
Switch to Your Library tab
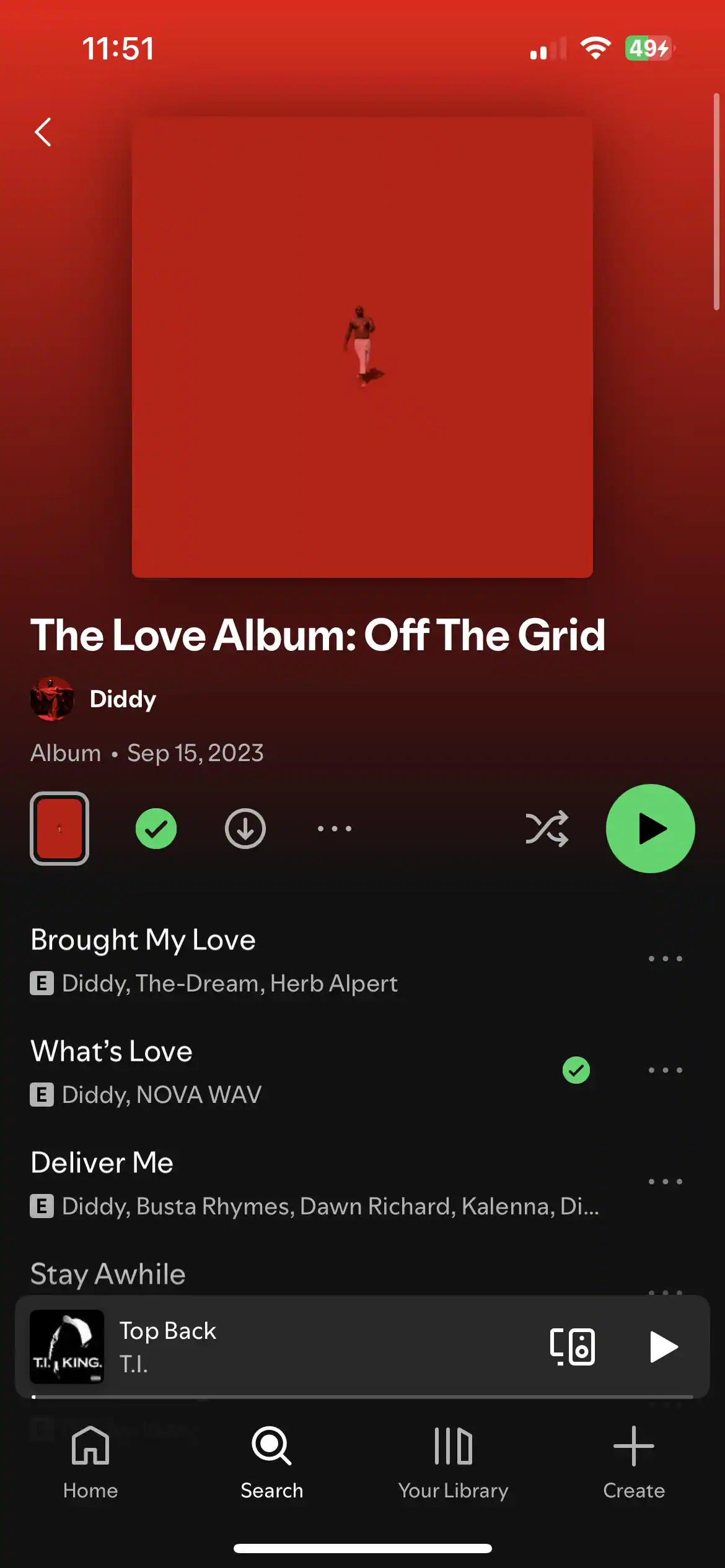(x=453, y=1463)
